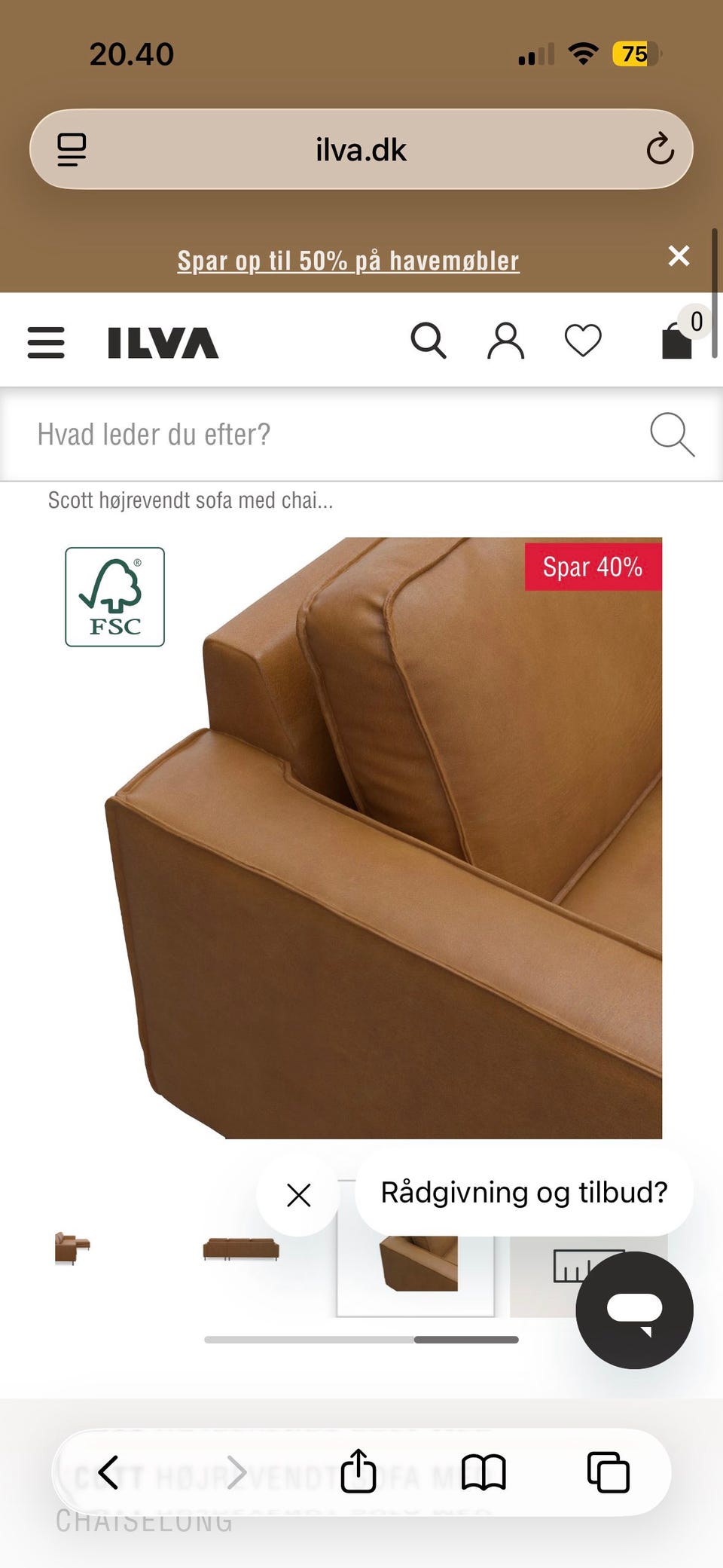Screen dimensions: 723x1568
Task: Open the havemøbler sale banner link
Action: point(348,261)
